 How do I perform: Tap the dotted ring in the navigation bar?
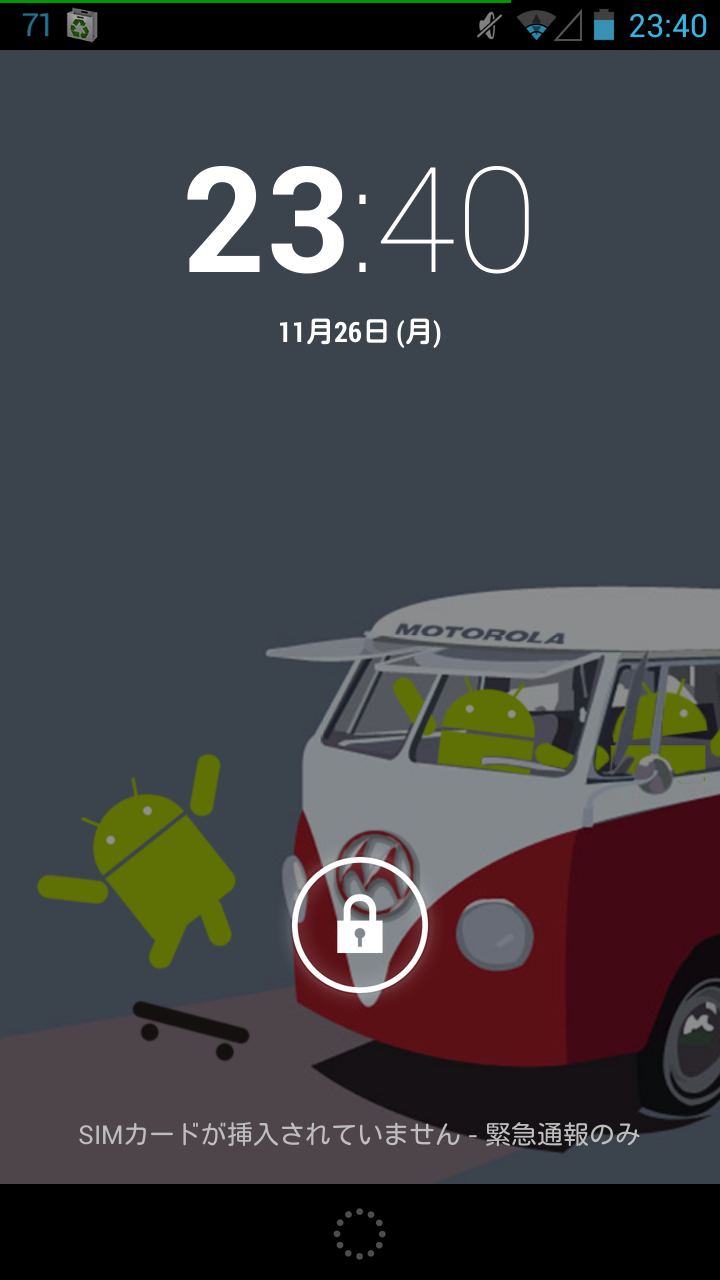360,1234
